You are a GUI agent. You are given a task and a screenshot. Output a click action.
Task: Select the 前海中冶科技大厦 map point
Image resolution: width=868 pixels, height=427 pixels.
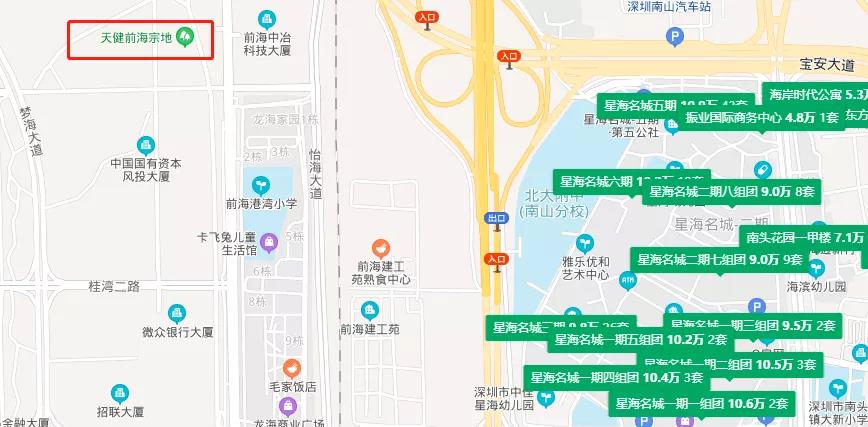pyautogui.click(x=266, y=18)
